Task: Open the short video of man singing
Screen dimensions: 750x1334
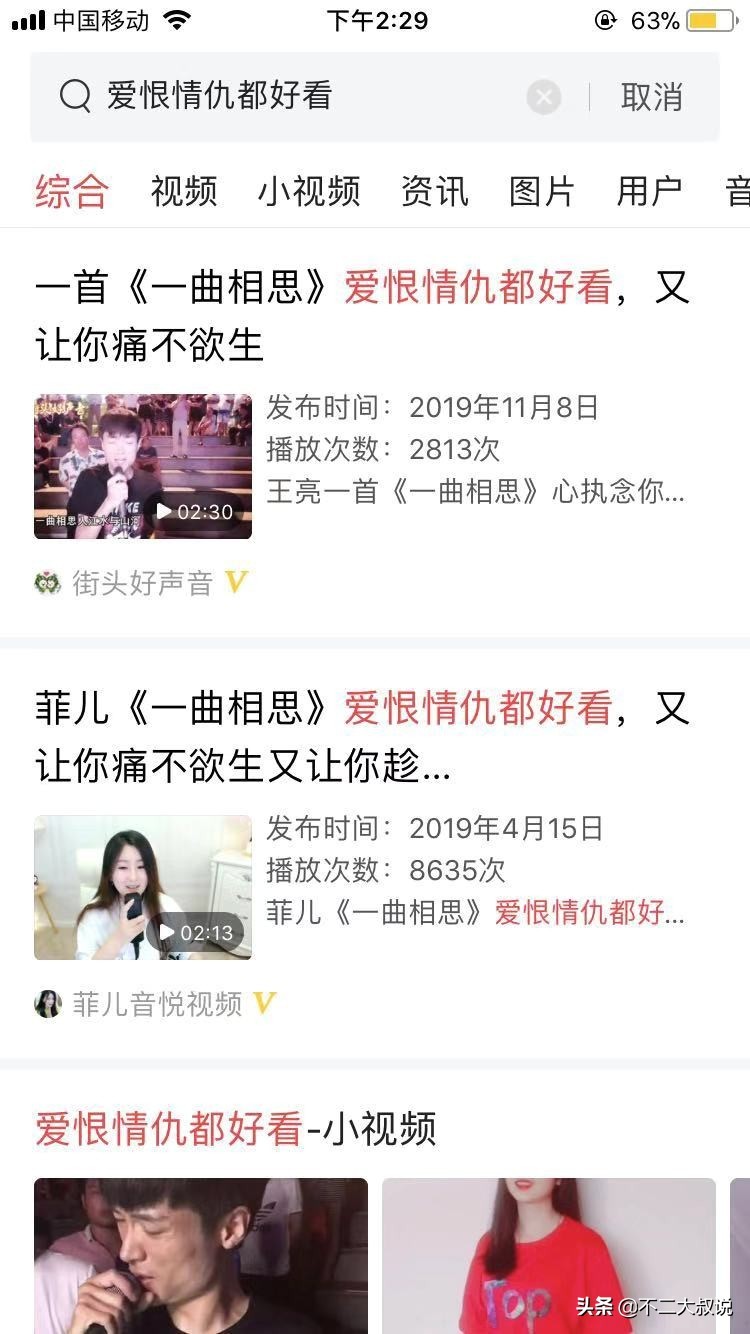Action: [201, 1256]
